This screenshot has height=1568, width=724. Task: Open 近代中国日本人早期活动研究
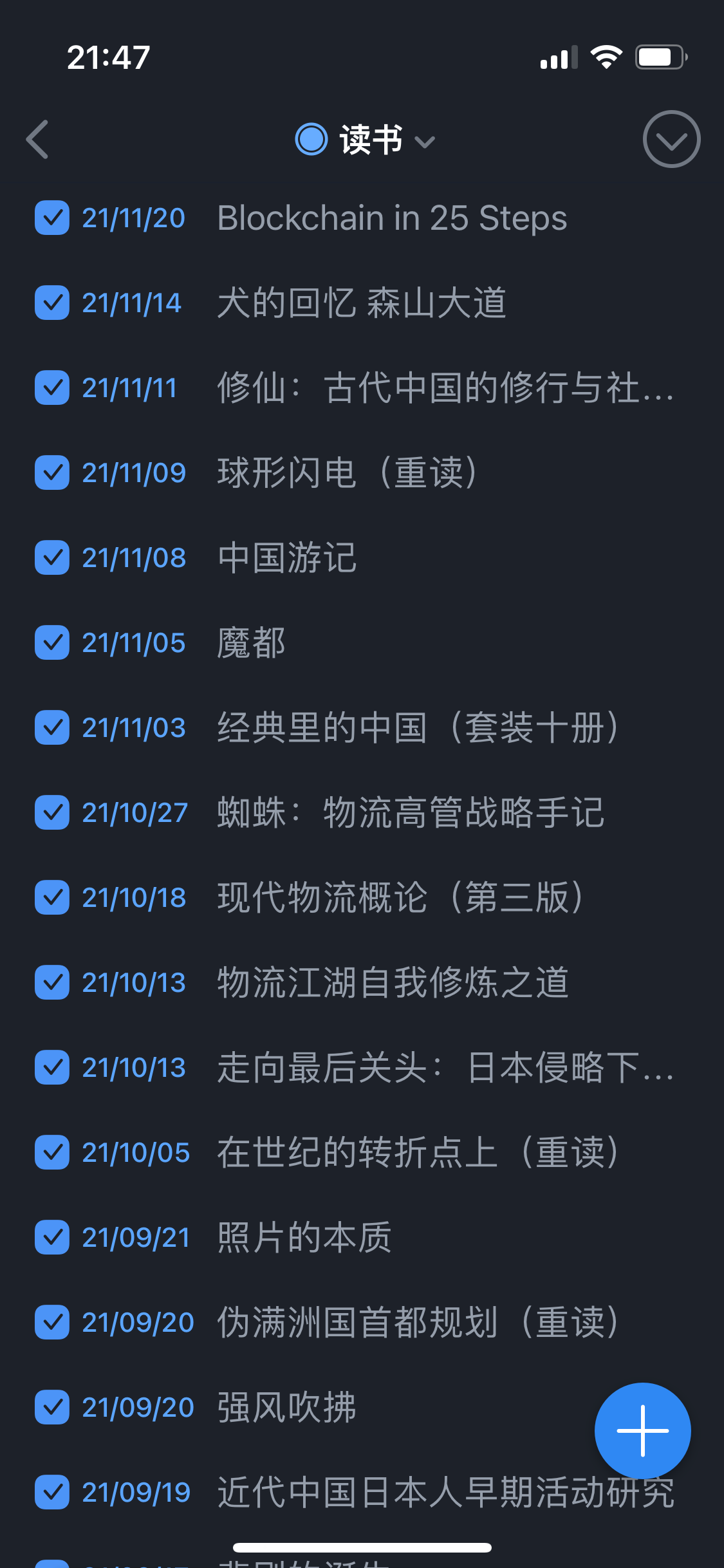[445, 1492]
